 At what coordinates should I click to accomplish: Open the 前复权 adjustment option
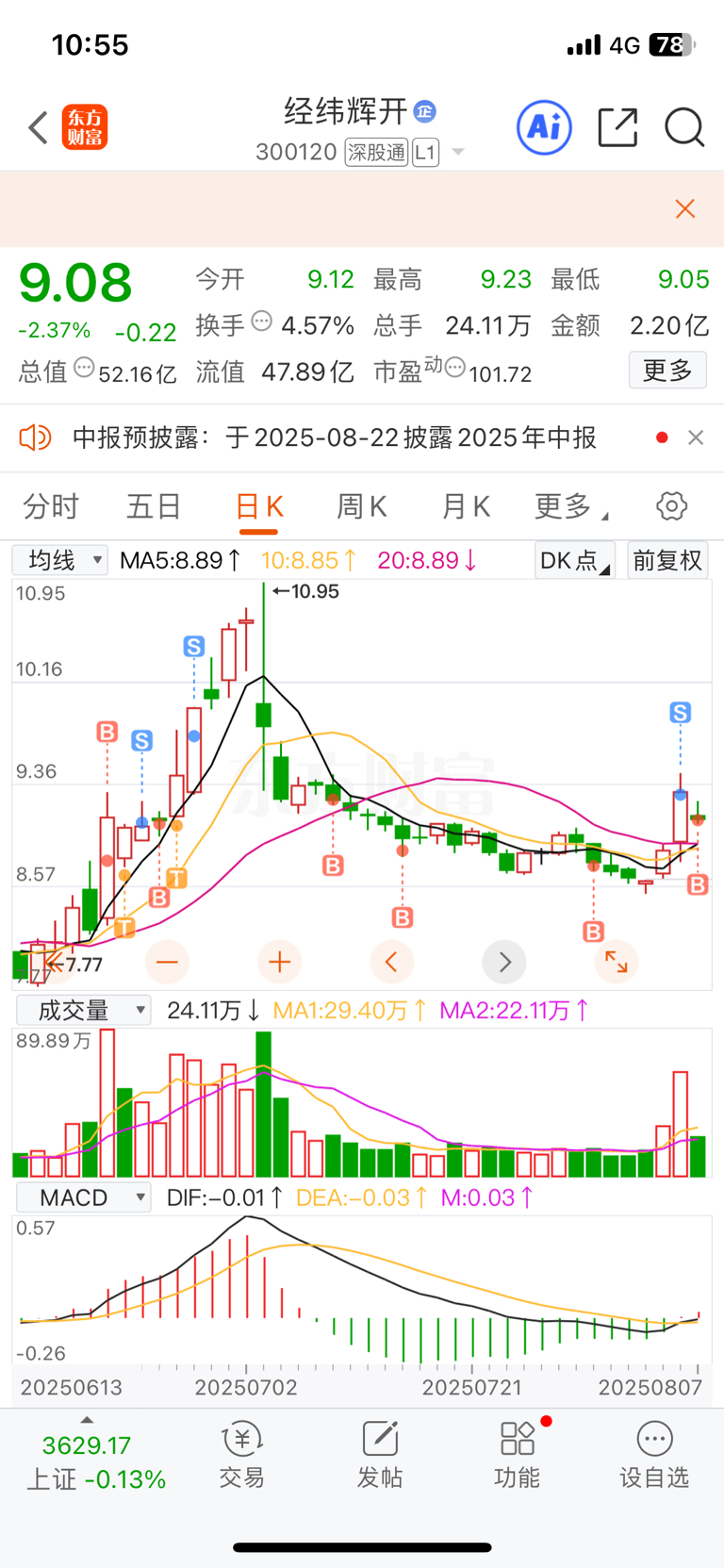point(667,560)
